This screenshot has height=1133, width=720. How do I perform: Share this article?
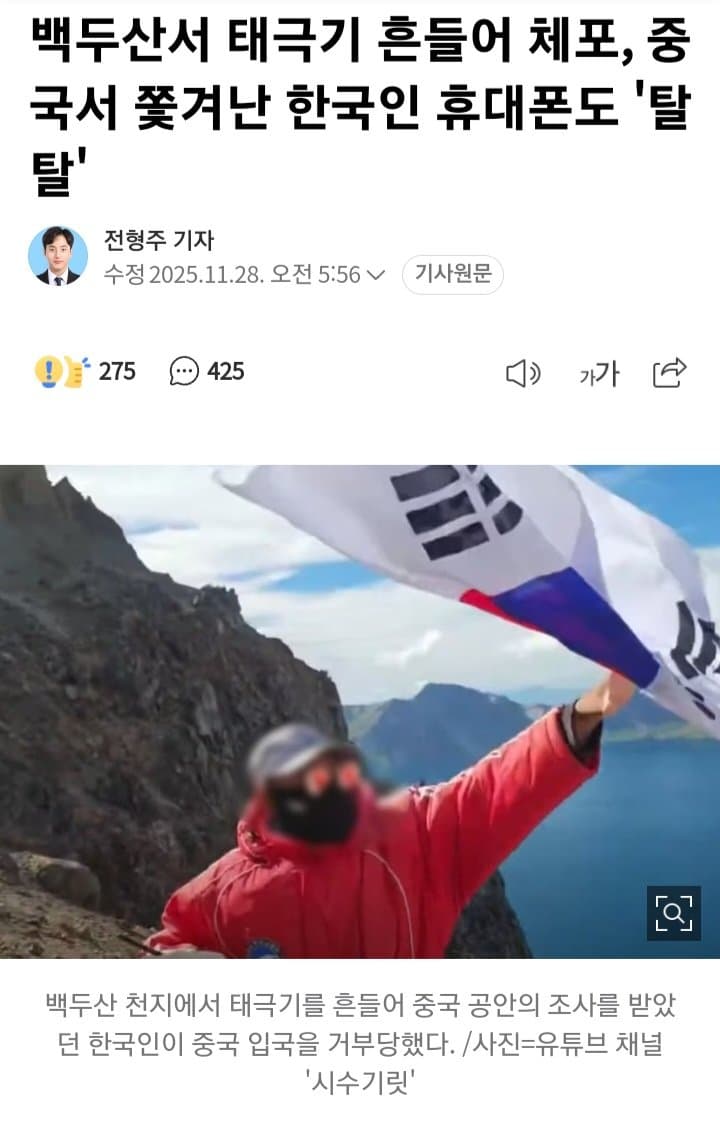669,372
